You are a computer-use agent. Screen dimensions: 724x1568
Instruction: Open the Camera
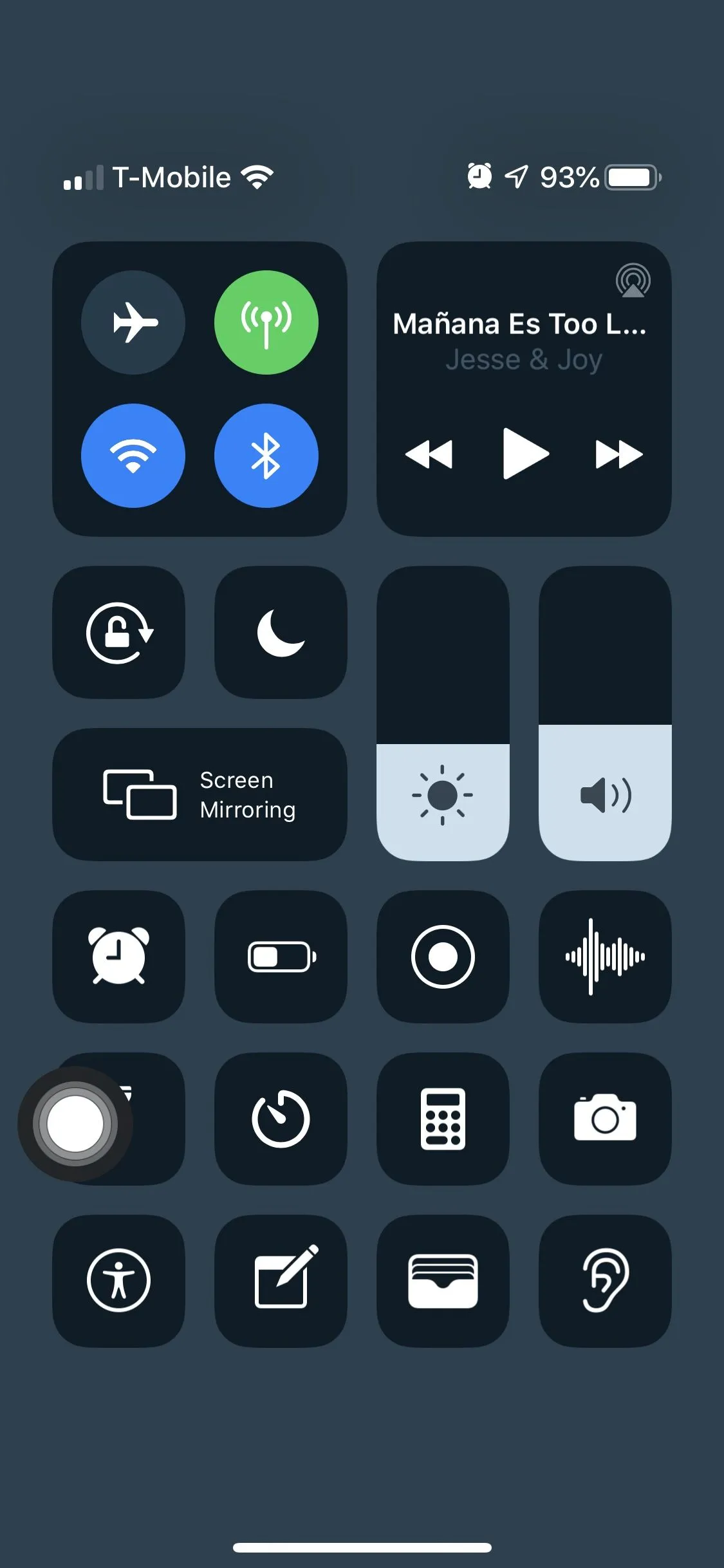pyautogui.click(x=605, y=1119)
